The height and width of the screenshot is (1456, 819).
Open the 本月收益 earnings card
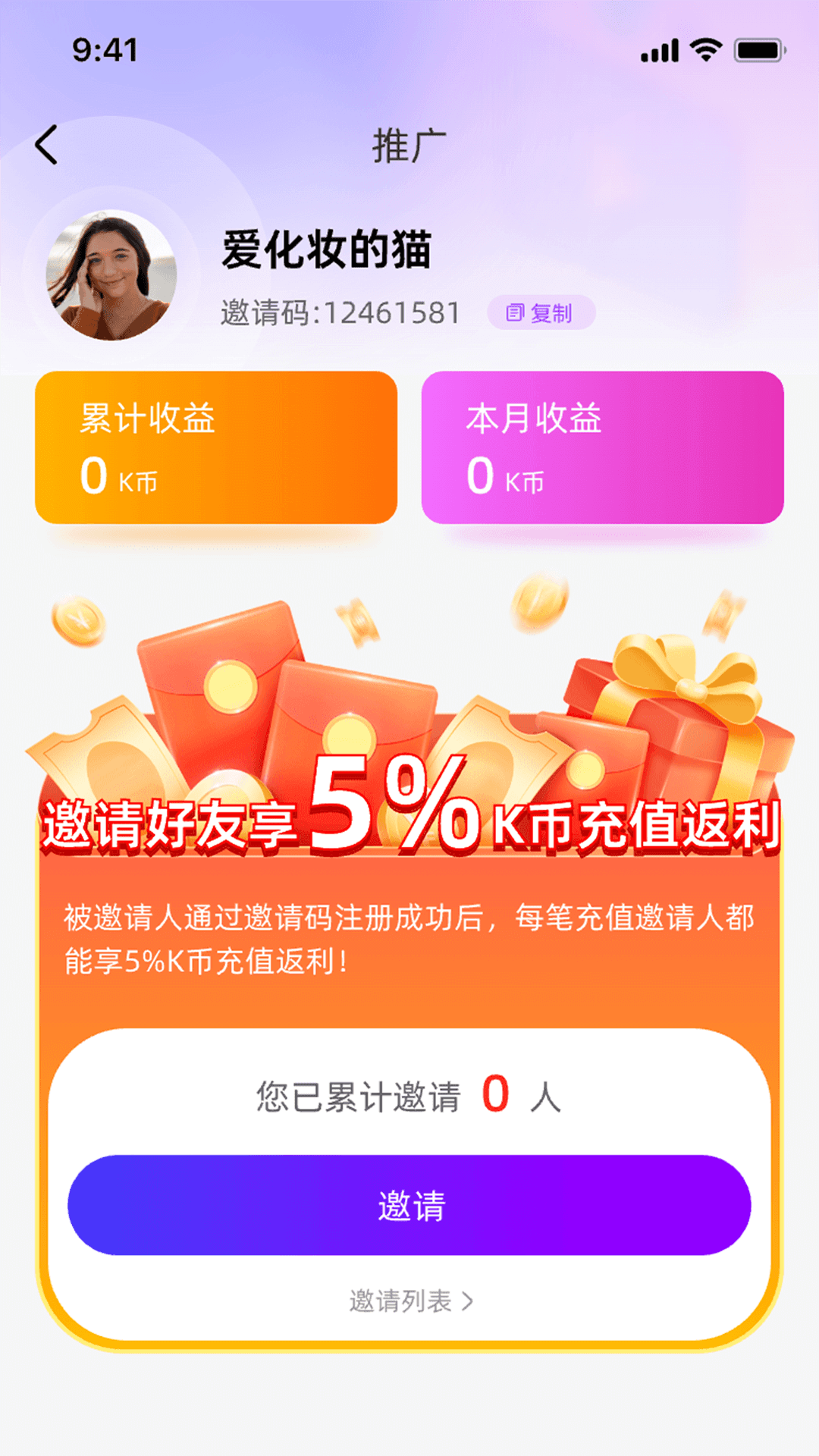[x=602, y=447]
